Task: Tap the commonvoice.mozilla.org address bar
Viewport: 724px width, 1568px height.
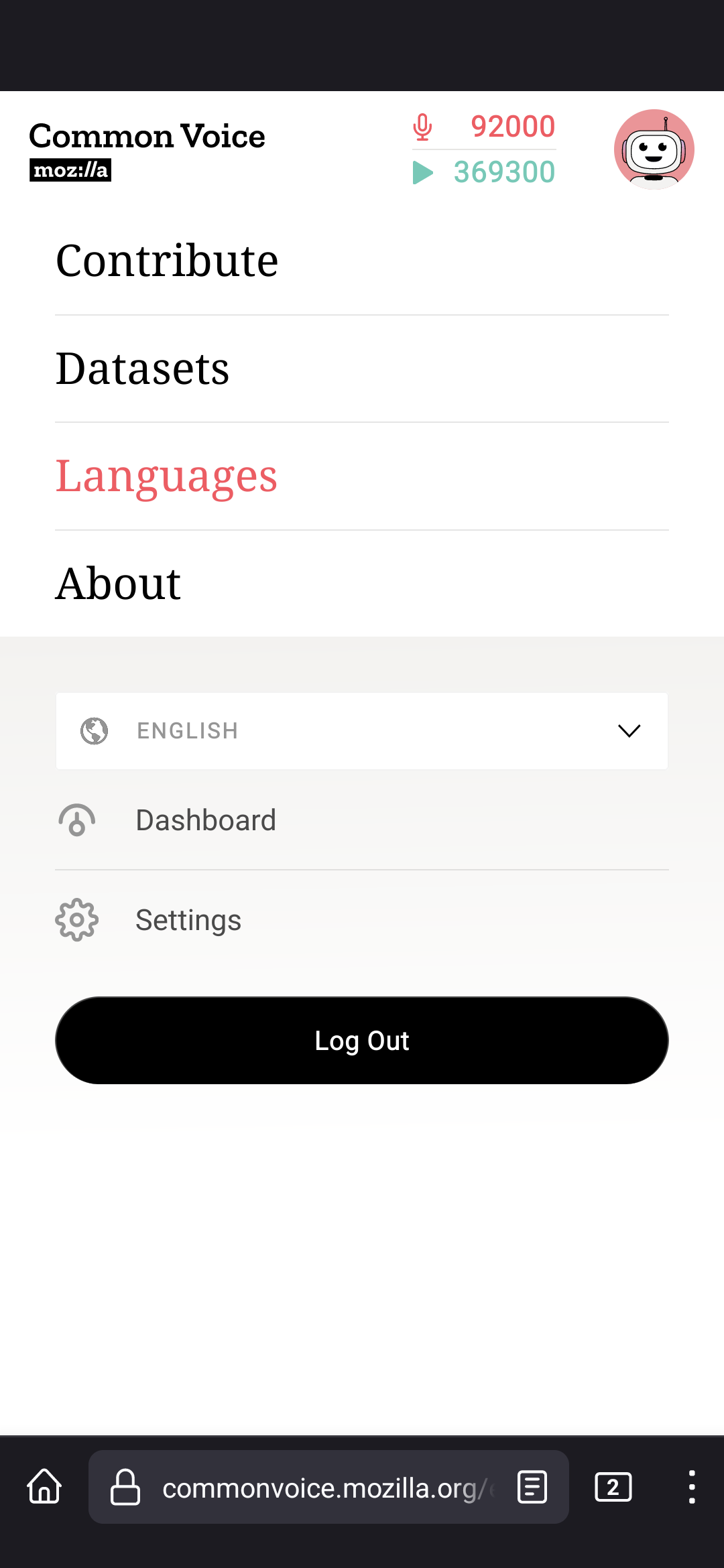Action: 322,1488
